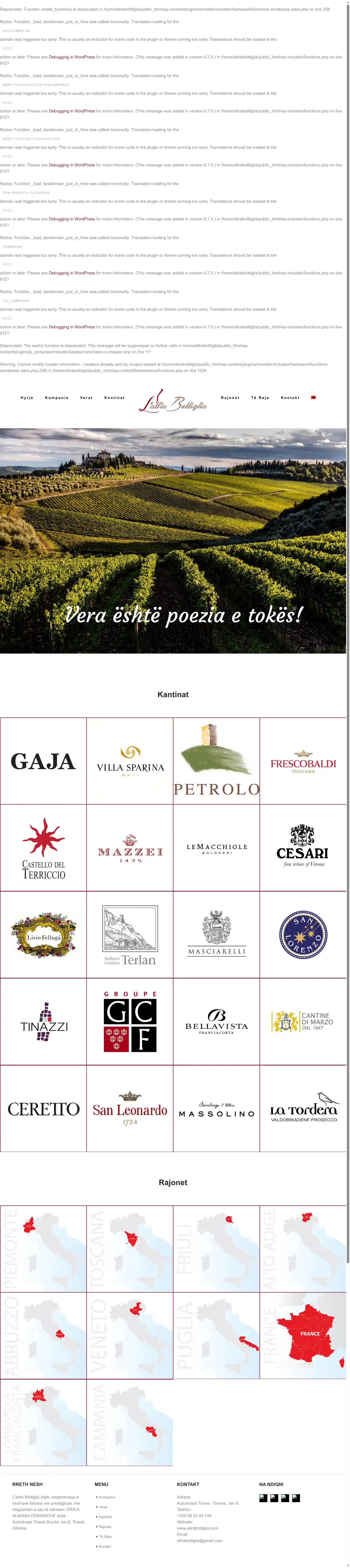The image size is (350, 1568).
Task: Open Kontakt from the header navigation
Action: [290, 397]
